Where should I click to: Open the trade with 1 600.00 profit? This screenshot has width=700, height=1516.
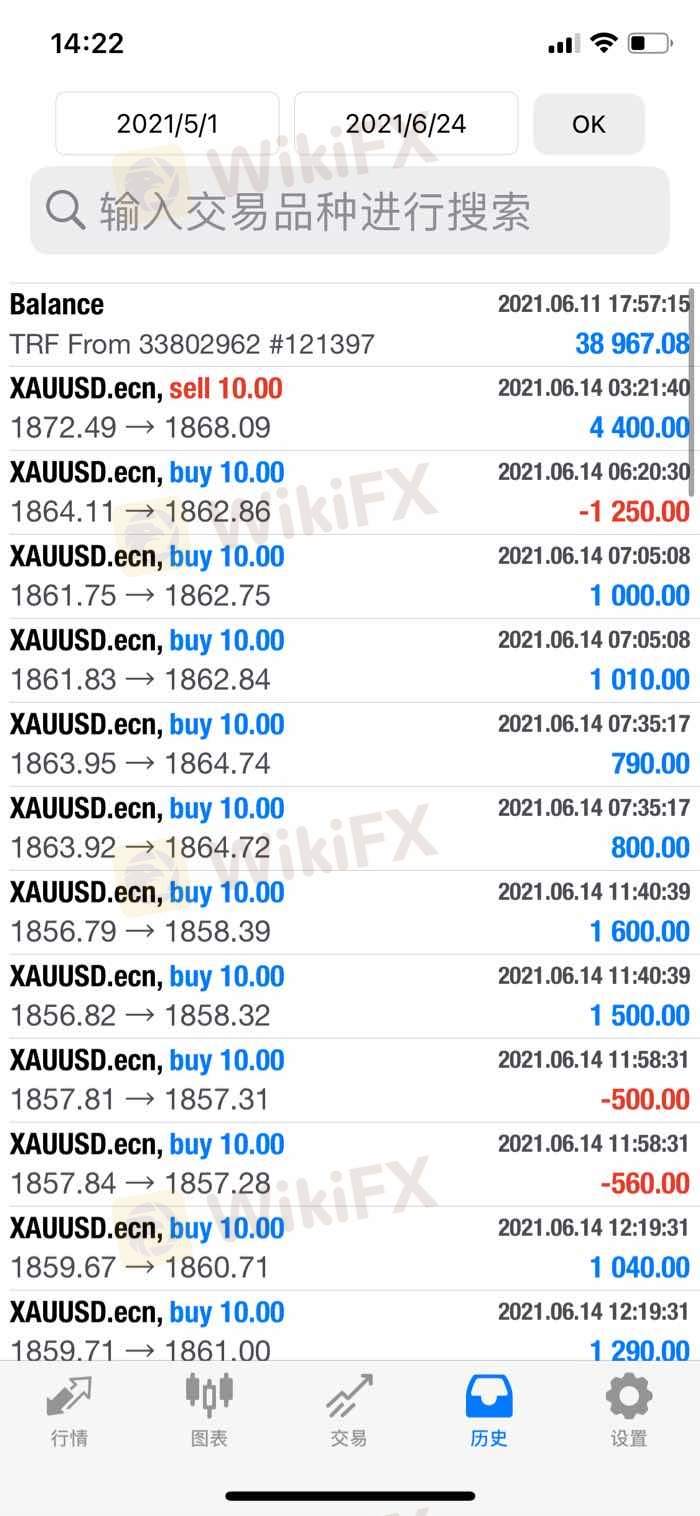[350, 913]
